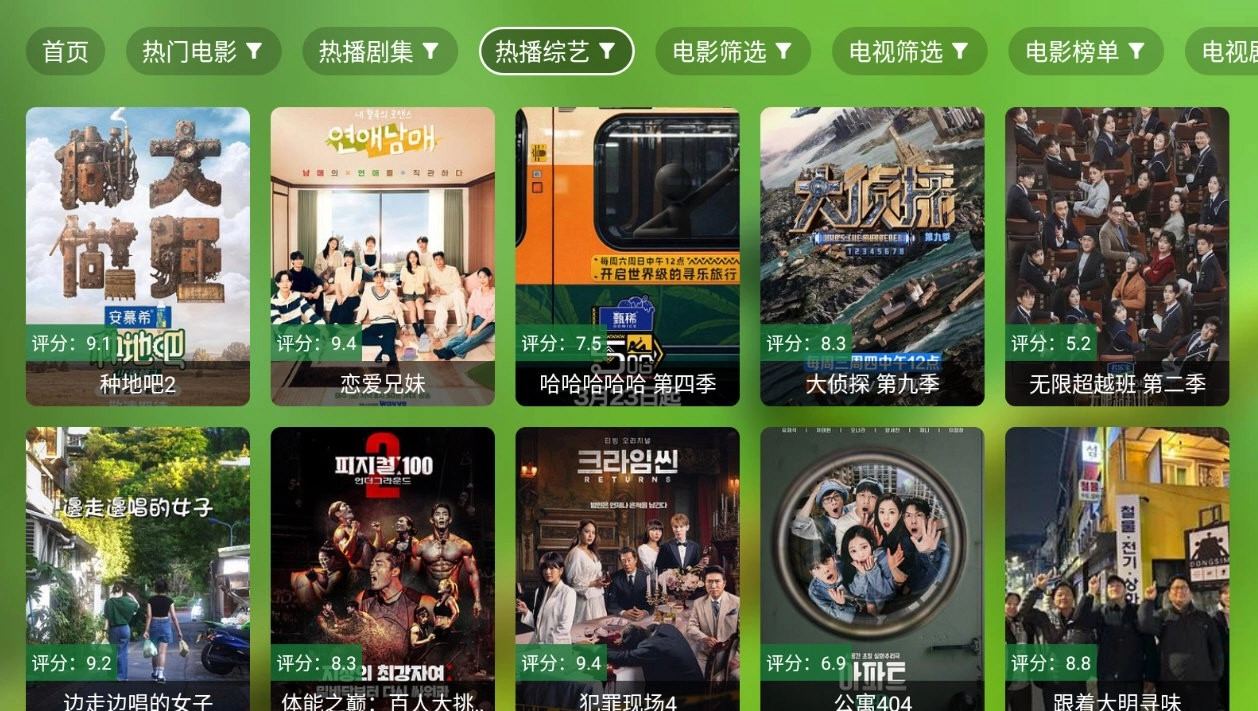Screen dimensions: 1258x711
Task: Open the 犯罪现场4 poster
Action: pyautogui.click(x=627, y=568)
